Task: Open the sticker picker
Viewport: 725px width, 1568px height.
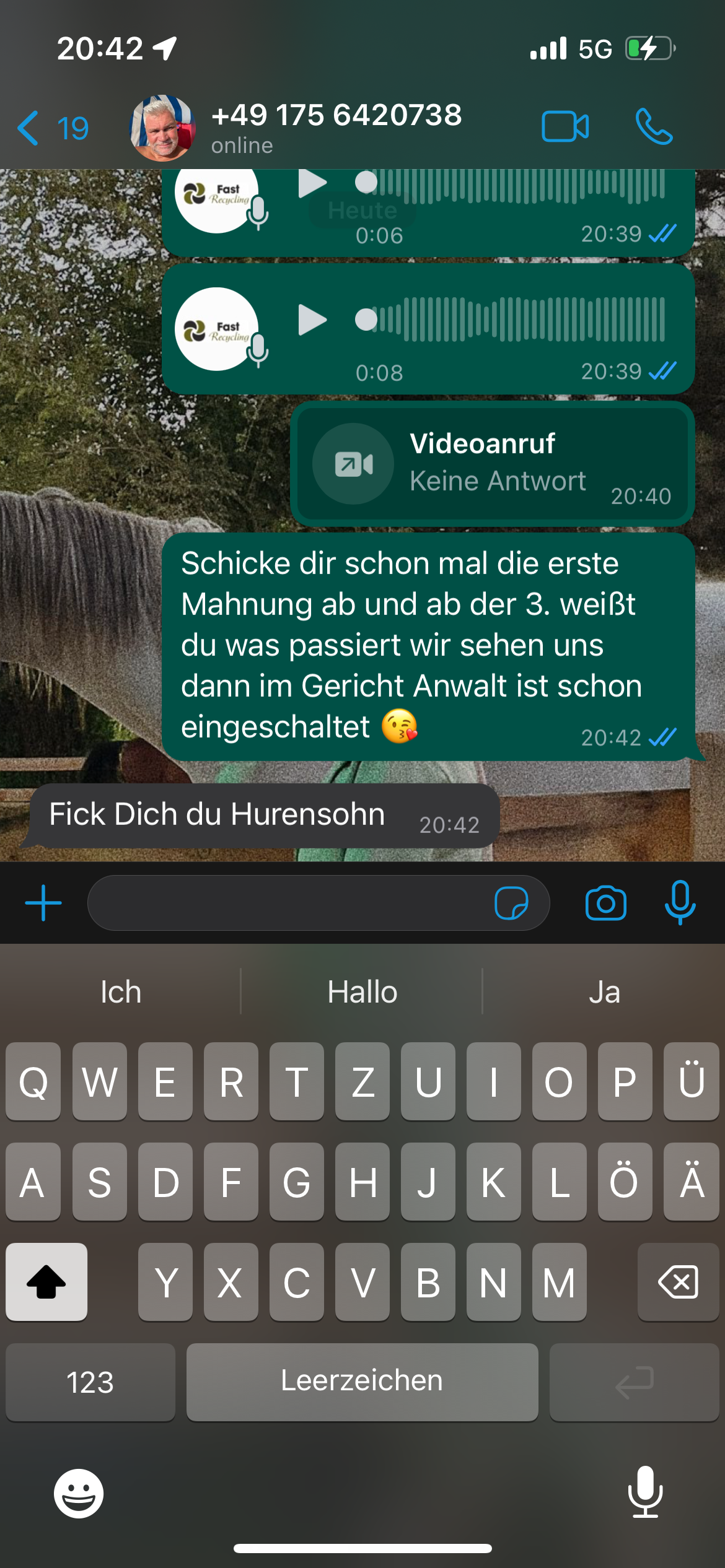Action: 511,903
